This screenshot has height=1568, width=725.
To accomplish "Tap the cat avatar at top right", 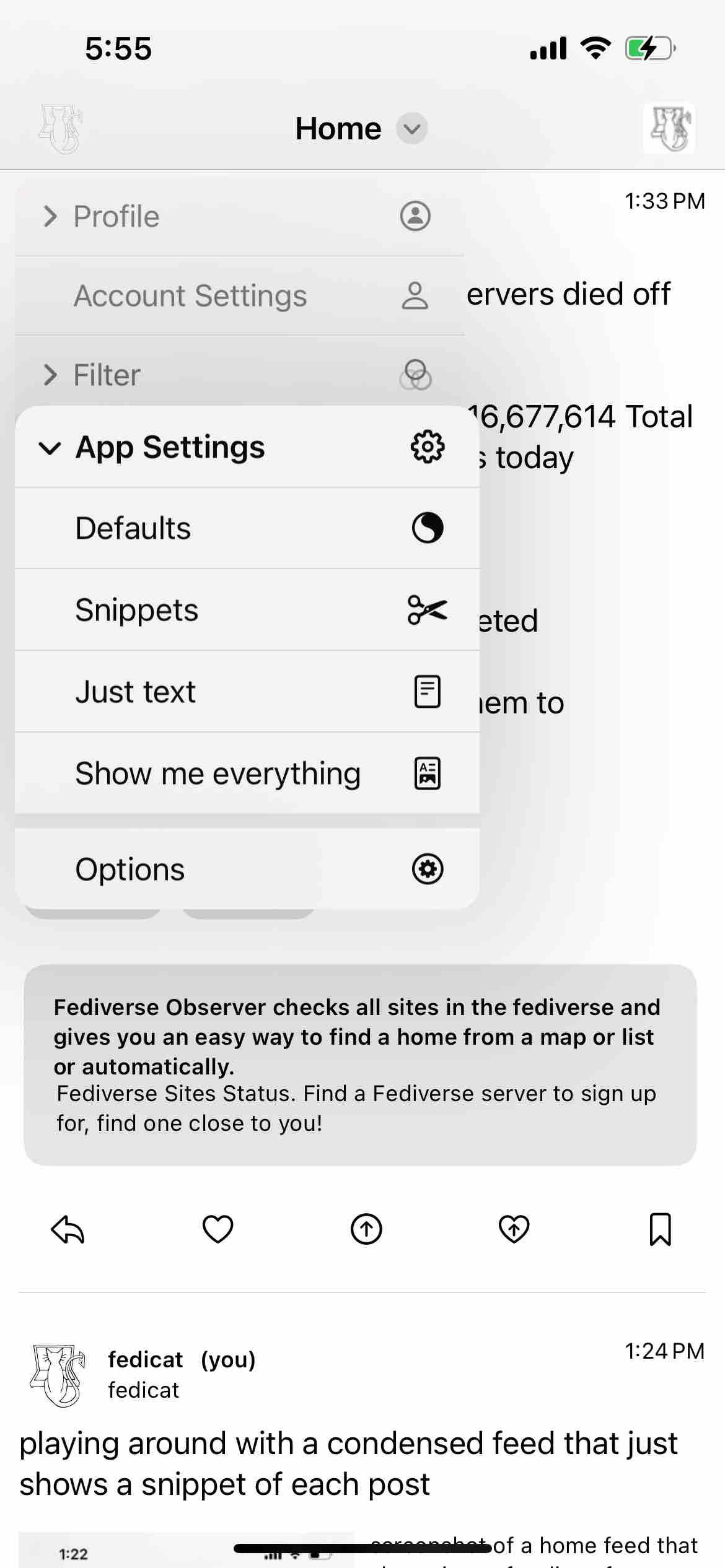I will (669, 128).
